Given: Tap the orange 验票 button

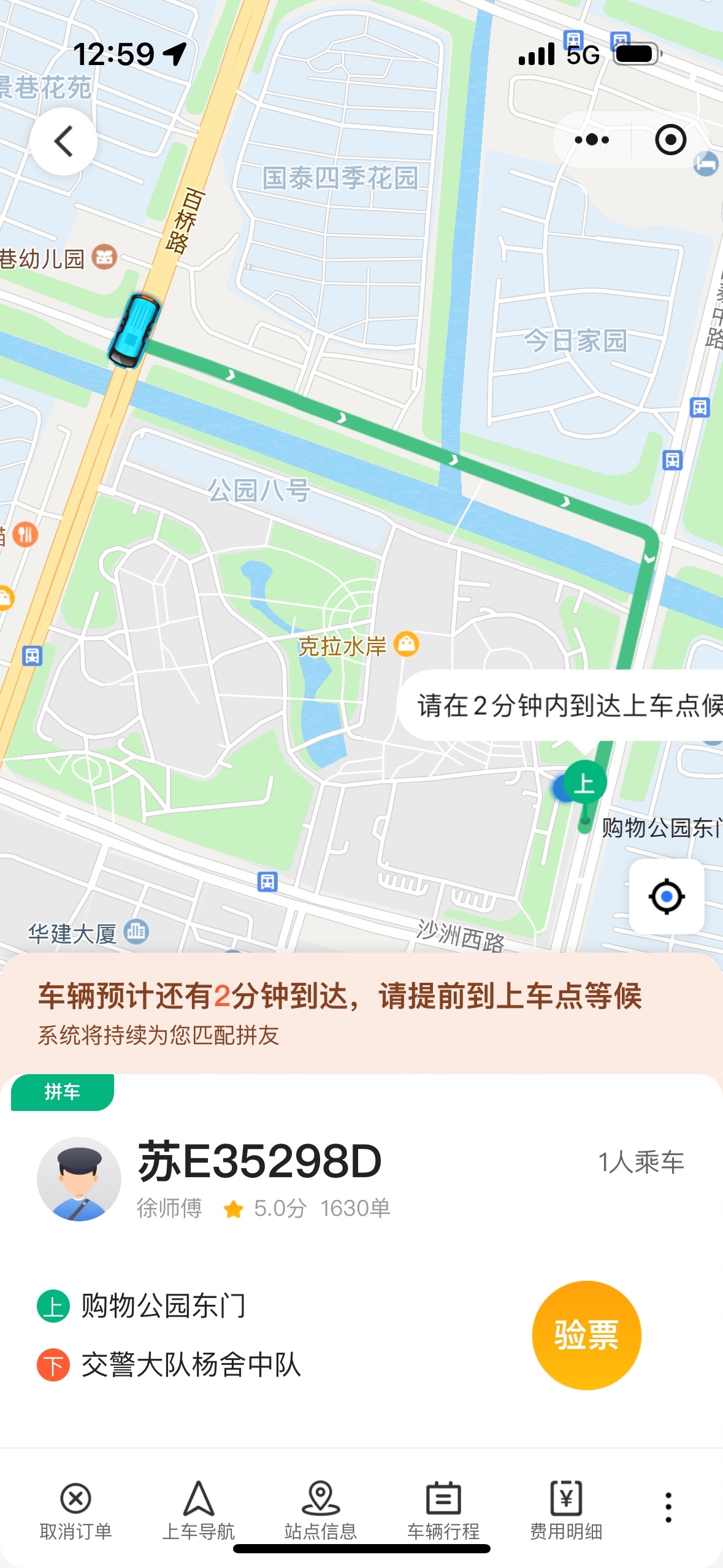Looking at the screenshot, I should point(586,1335).
